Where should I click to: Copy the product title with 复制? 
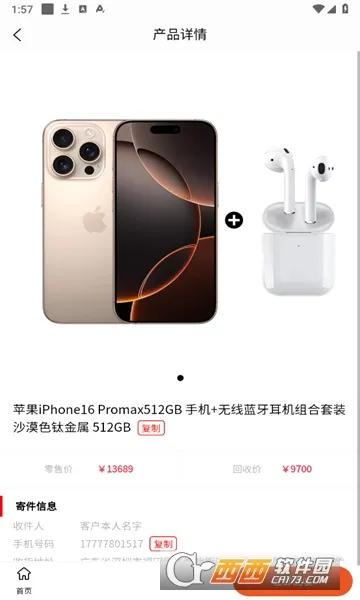(x=151, y=428)
